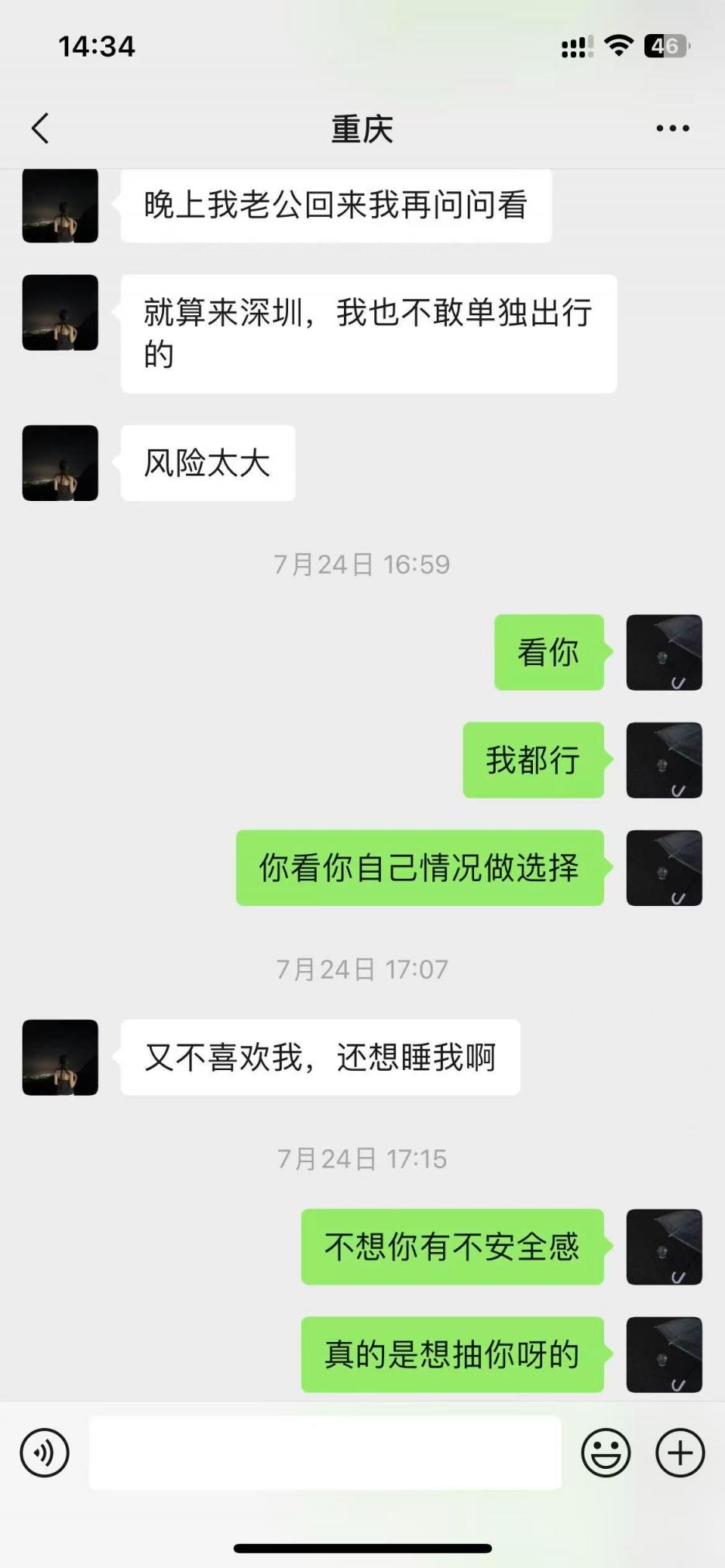725x1568 pixels.
Task: Tap the message text field
Action: [325, 1453]
